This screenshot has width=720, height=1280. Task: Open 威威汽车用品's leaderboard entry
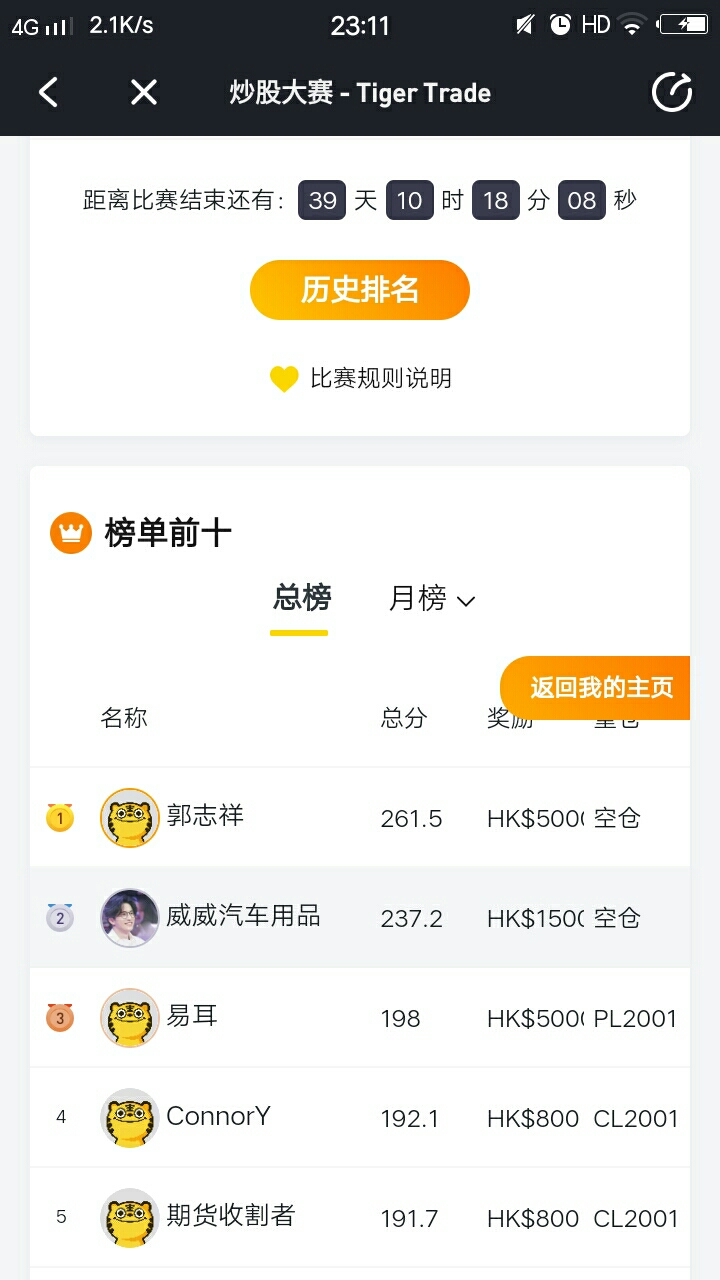pos(243,917)
